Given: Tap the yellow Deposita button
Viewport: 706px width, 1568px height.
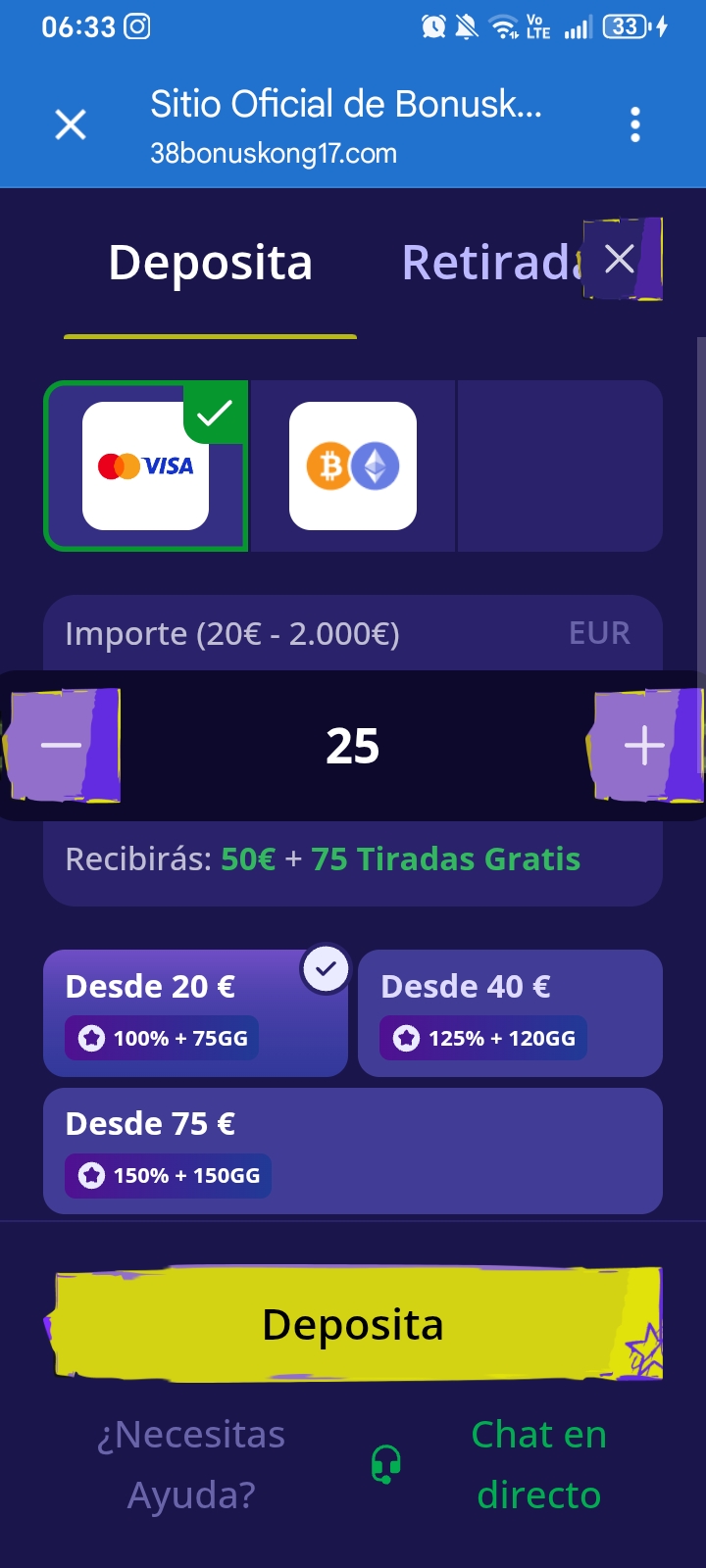Looking at the screenshot, I should (x=353, y=1324).
